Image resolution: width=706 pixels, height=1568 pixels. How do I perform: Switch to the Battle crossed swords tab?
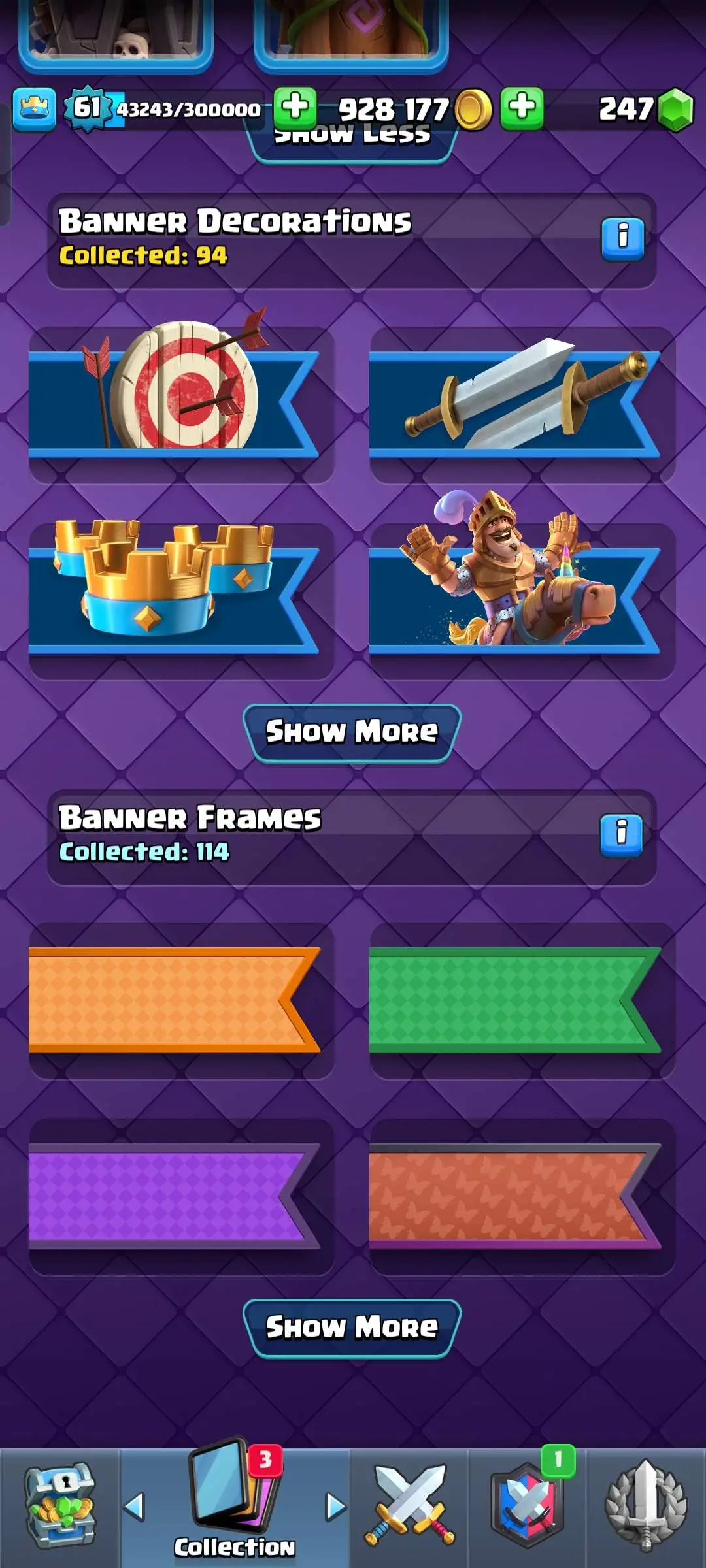click(x=409, y=1507)
